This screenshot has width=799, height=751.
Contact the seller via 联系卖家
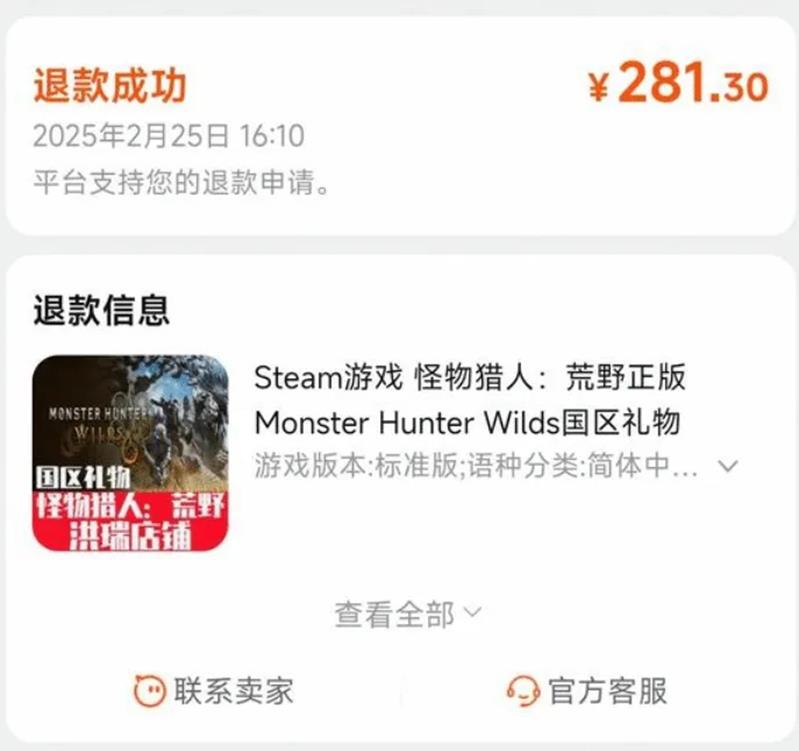click(214, 690)
